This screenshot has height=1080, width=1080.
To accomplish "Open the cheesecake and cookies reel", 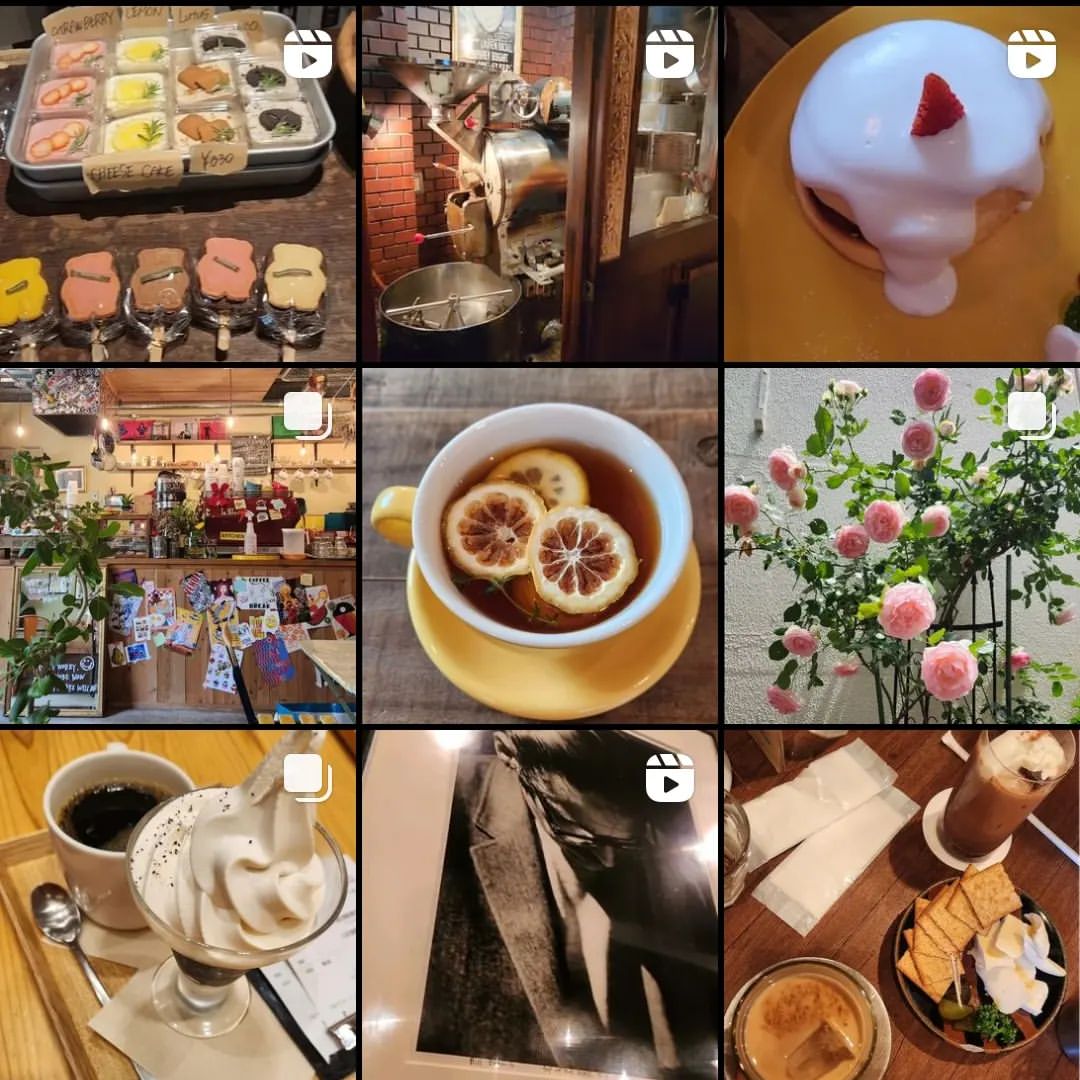I will pos(178,180).
